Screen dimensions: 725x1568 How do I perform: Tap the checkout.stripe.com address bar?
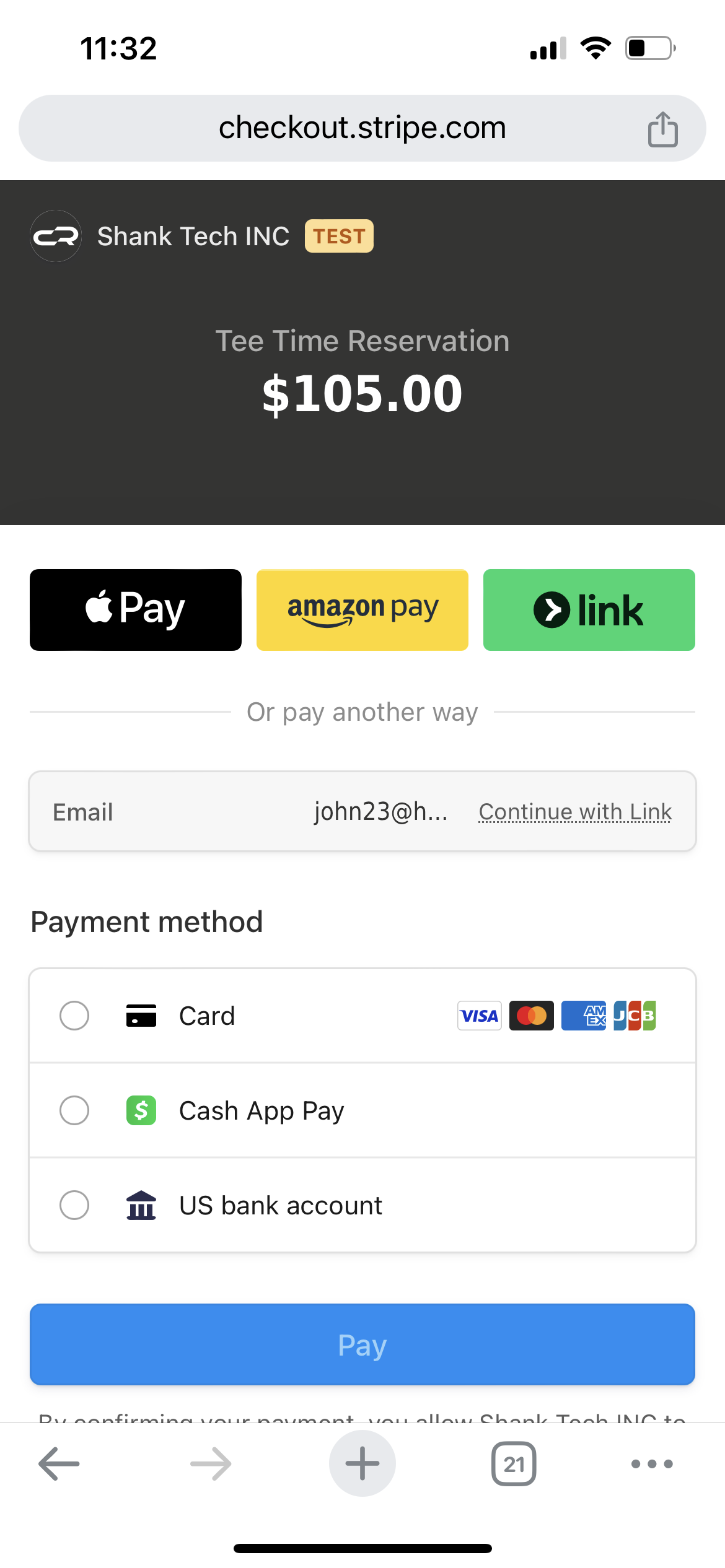tap(362, 128)
